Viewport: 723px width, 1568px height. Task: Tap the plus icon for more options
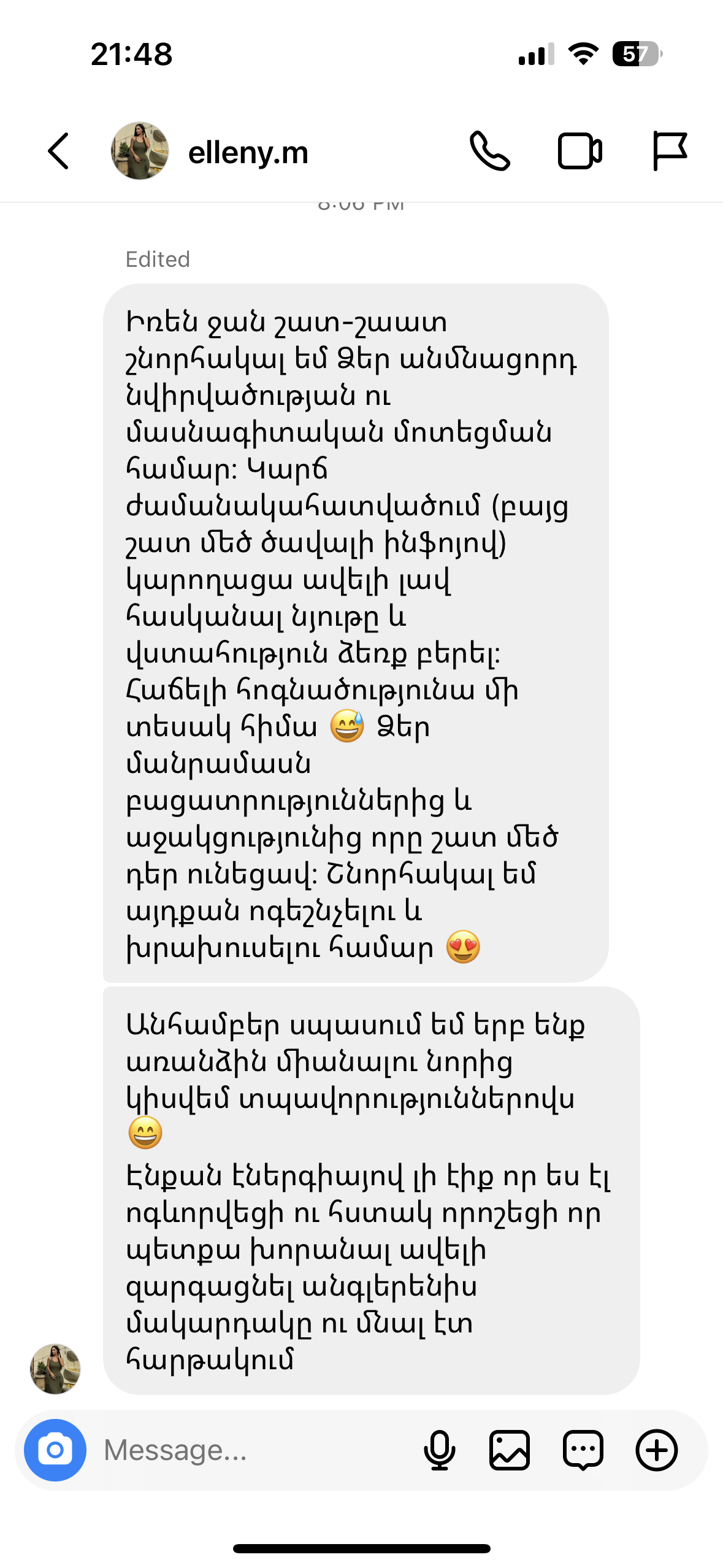click(656, 1450)
